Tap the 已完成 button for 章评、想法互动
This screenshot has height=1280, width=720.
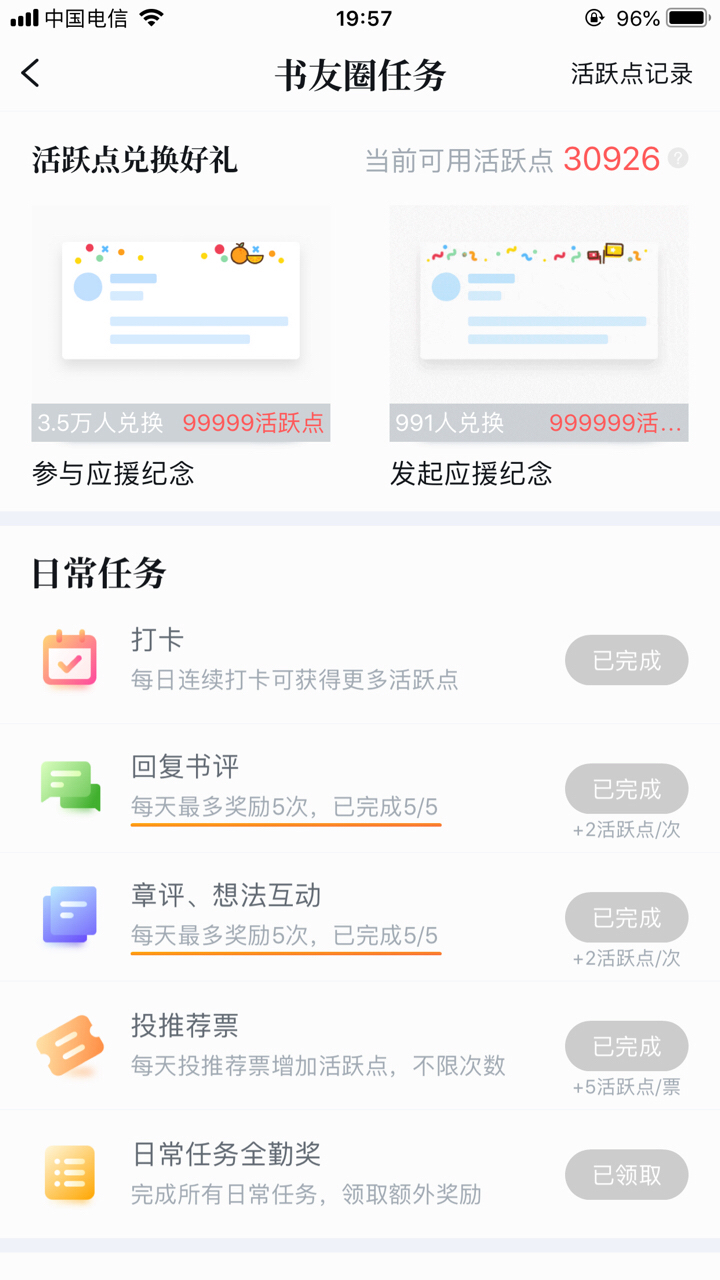(627, 917)
